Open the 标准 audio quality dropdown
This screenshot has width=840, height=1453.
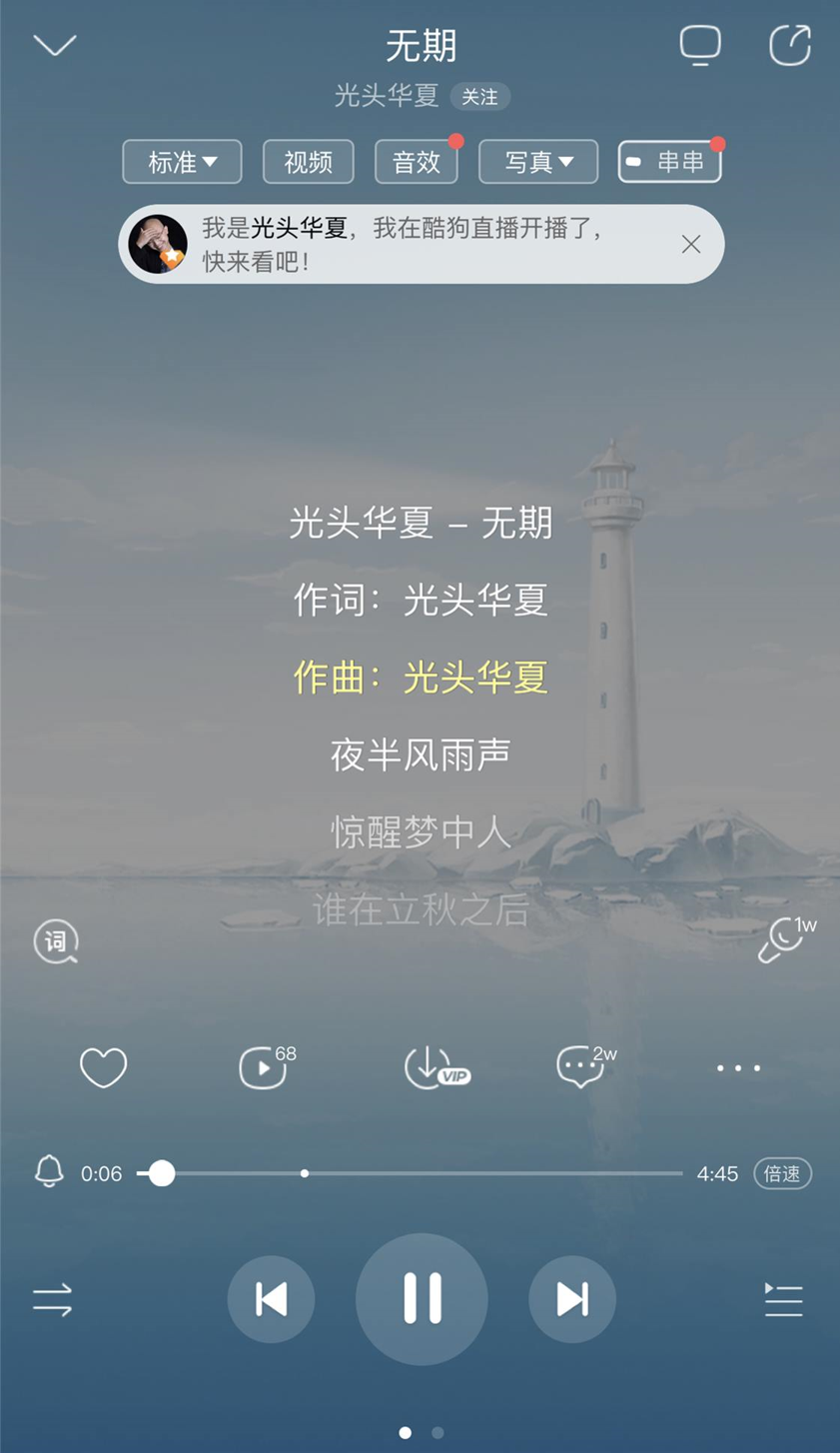[182, 161]
